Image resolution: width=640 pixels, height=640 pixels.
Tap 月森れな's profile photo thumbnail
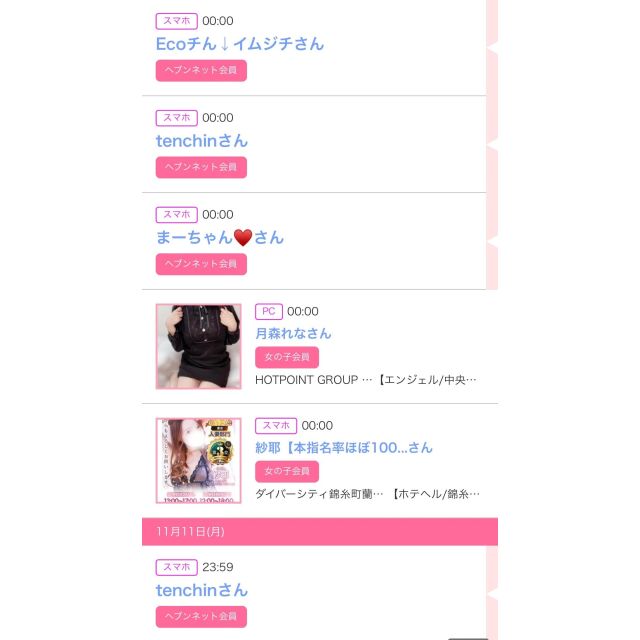tap(198, 346)
